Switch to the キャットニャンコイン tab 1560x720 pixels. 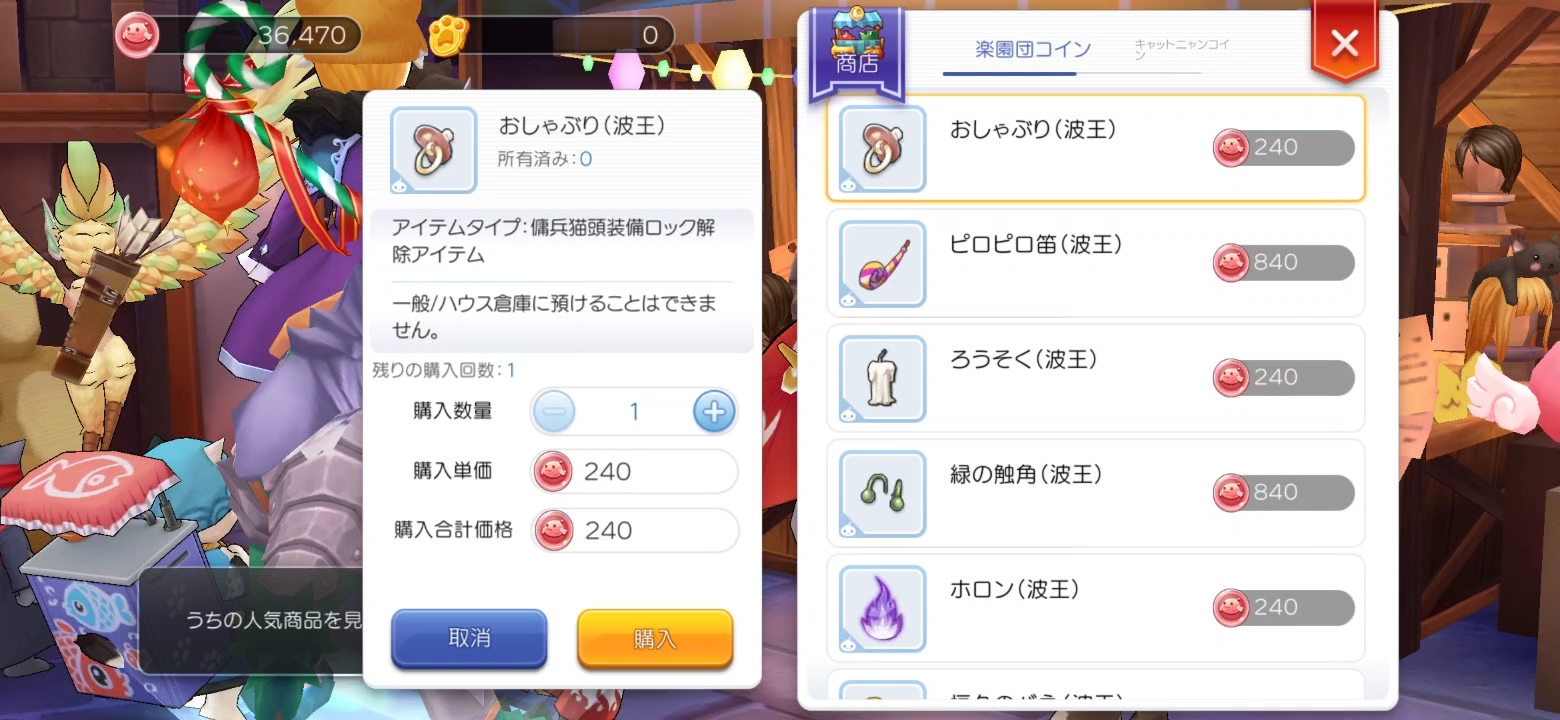click(1181, 49)
